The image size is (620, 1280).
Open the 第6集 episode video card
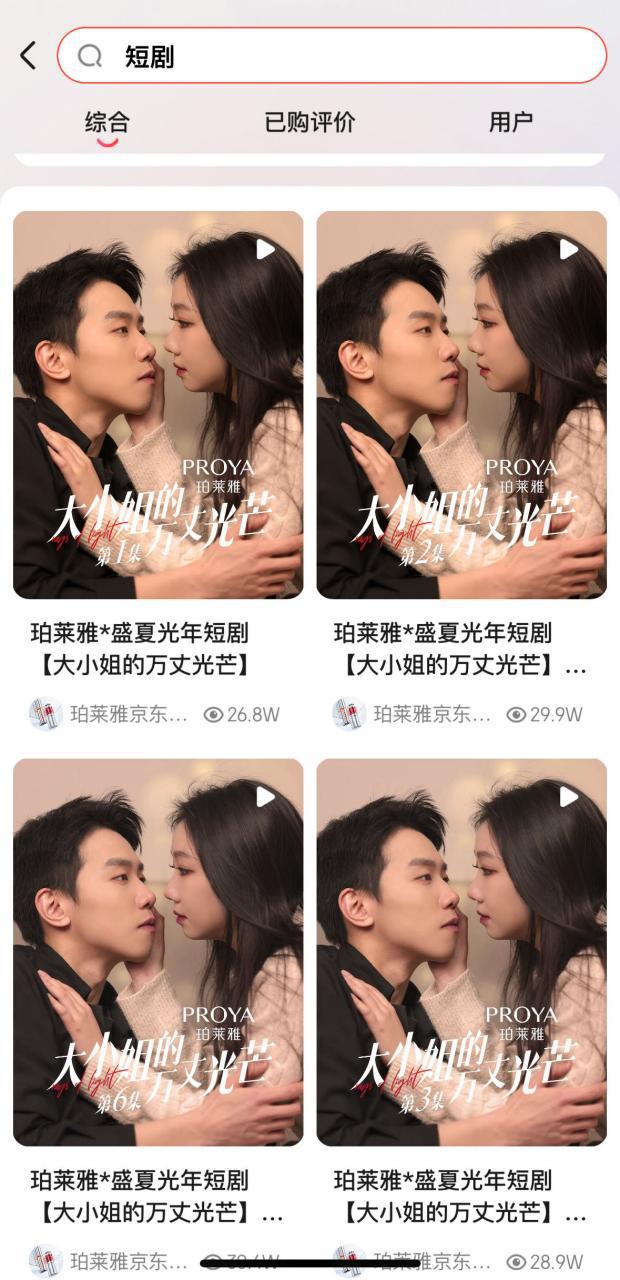(x=158, y=952)
